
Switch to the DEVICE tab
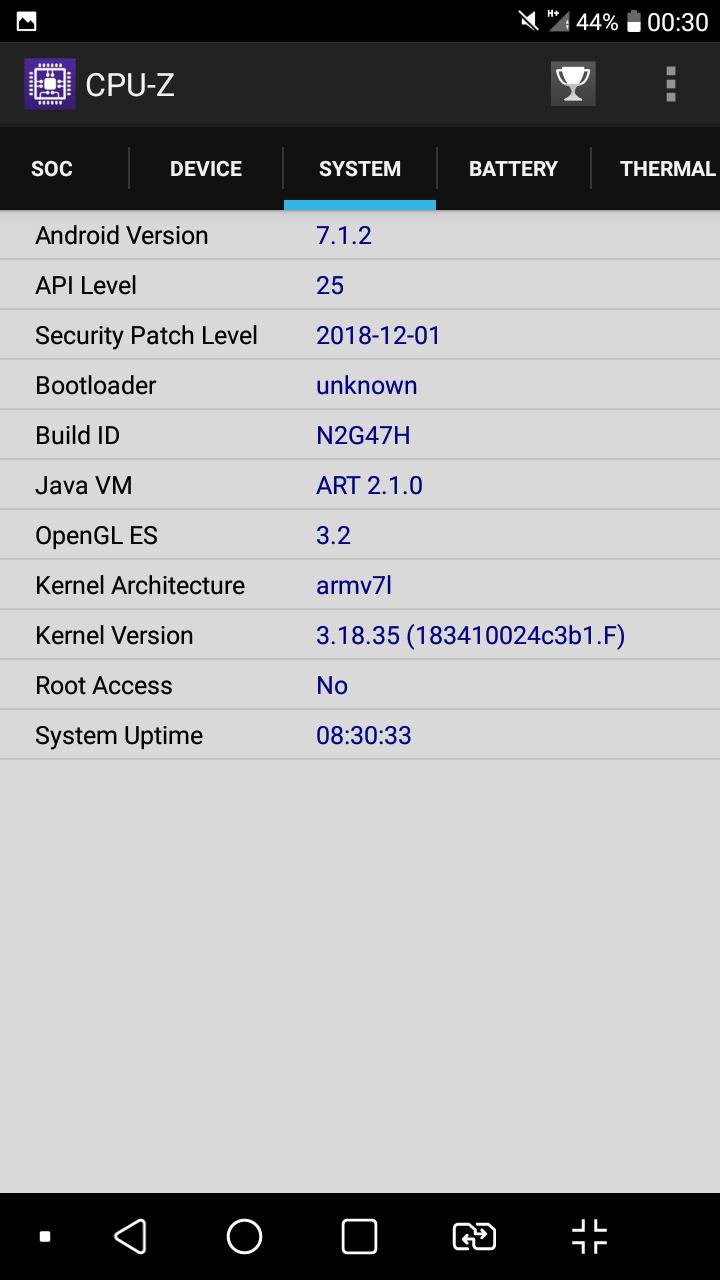(206, 169)
